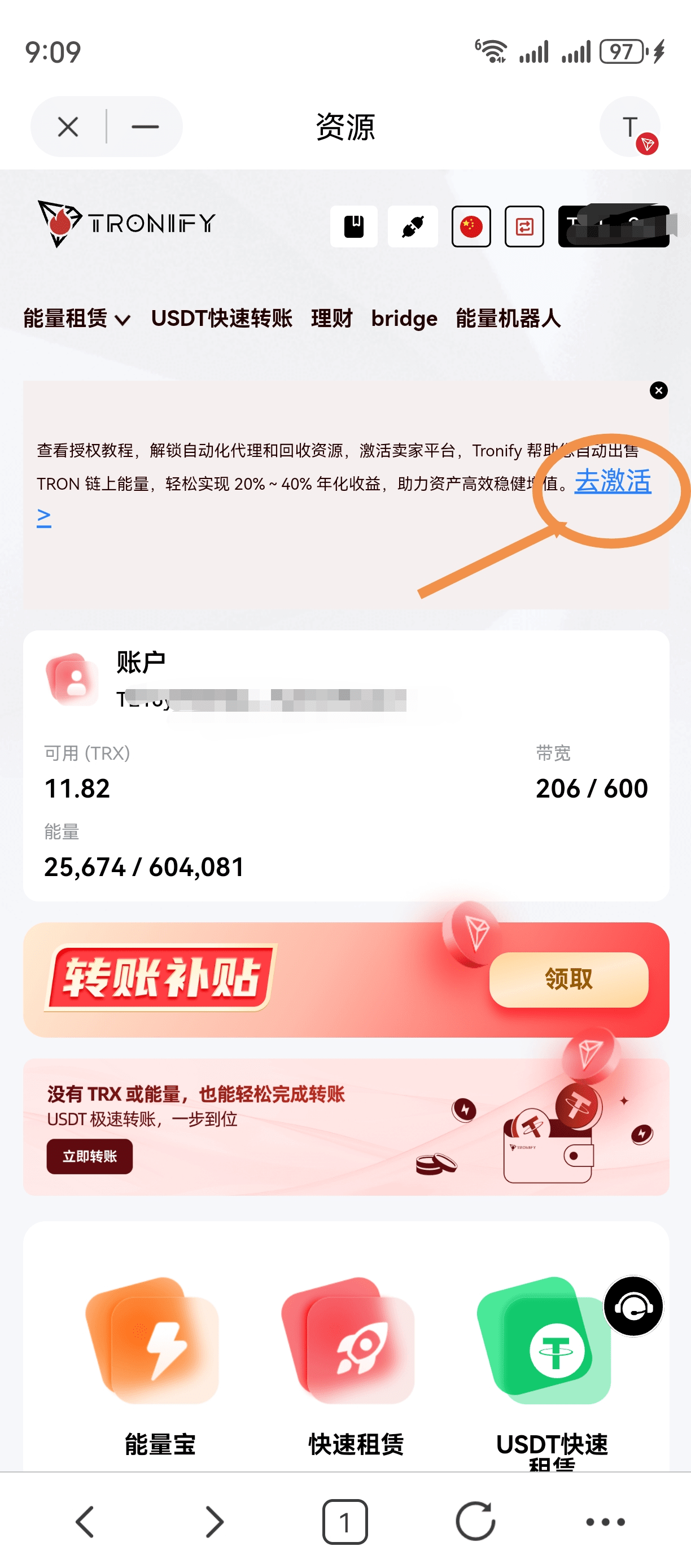
Task: Expand the 能量租赁 dropdown menu
Action: 77,319
